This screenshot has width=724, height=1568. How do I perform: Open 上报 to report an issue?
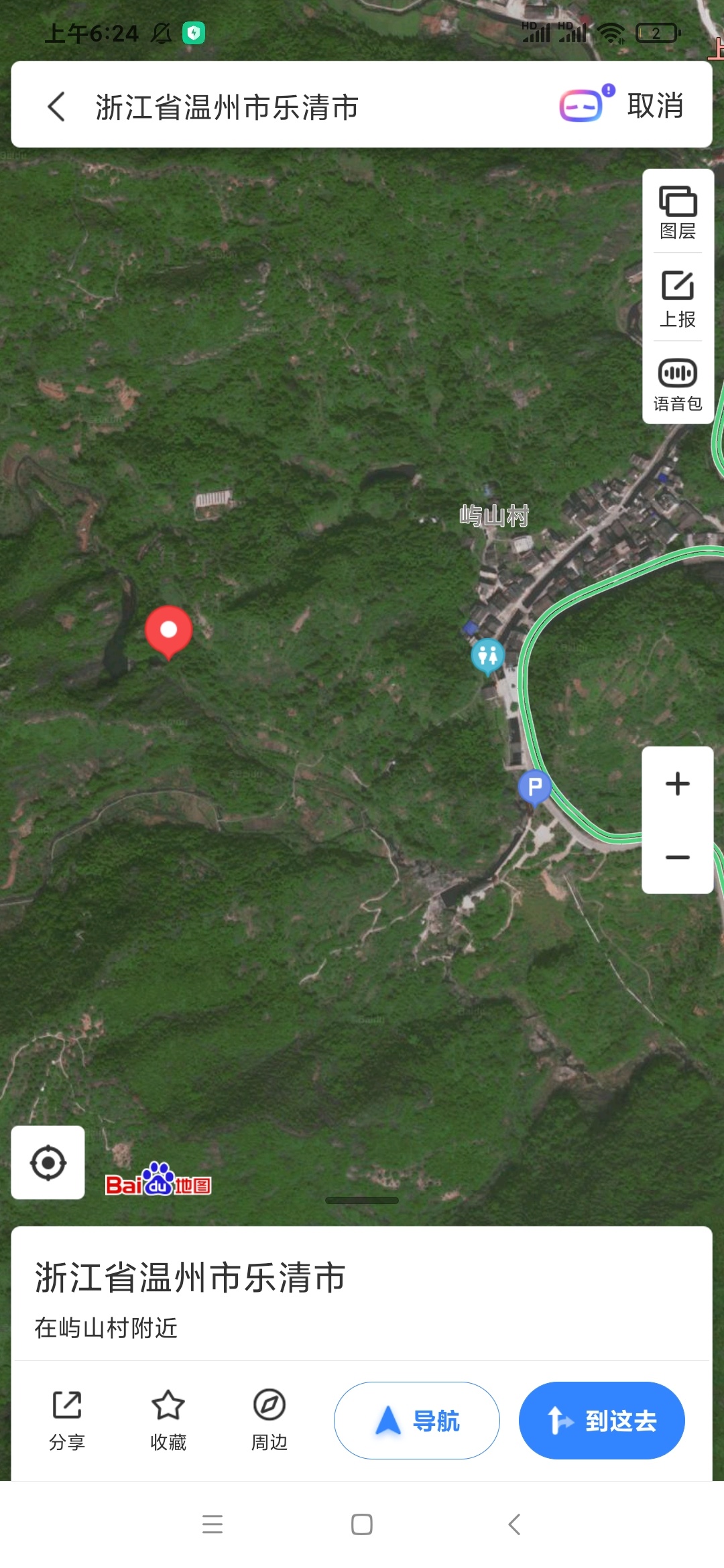click(678, 300)
